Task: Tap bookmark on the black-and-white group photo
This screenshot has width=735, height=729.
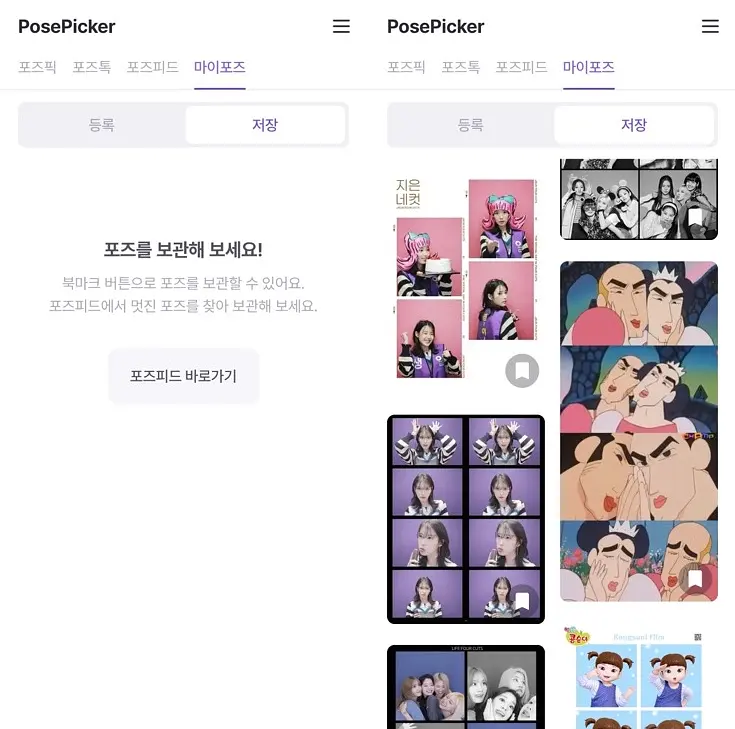Action: [x=695, y=217]
